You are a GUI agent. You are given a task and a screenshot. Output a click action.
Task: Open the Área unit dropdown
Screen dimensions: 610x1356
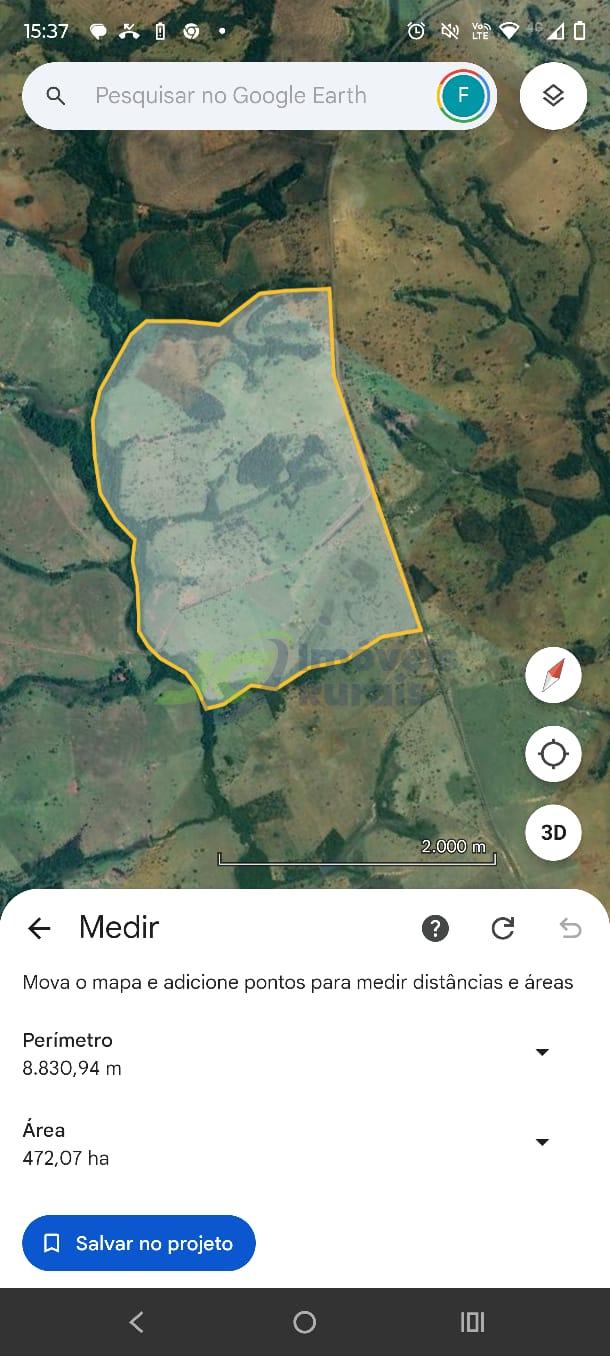[x=542, y=1142]
